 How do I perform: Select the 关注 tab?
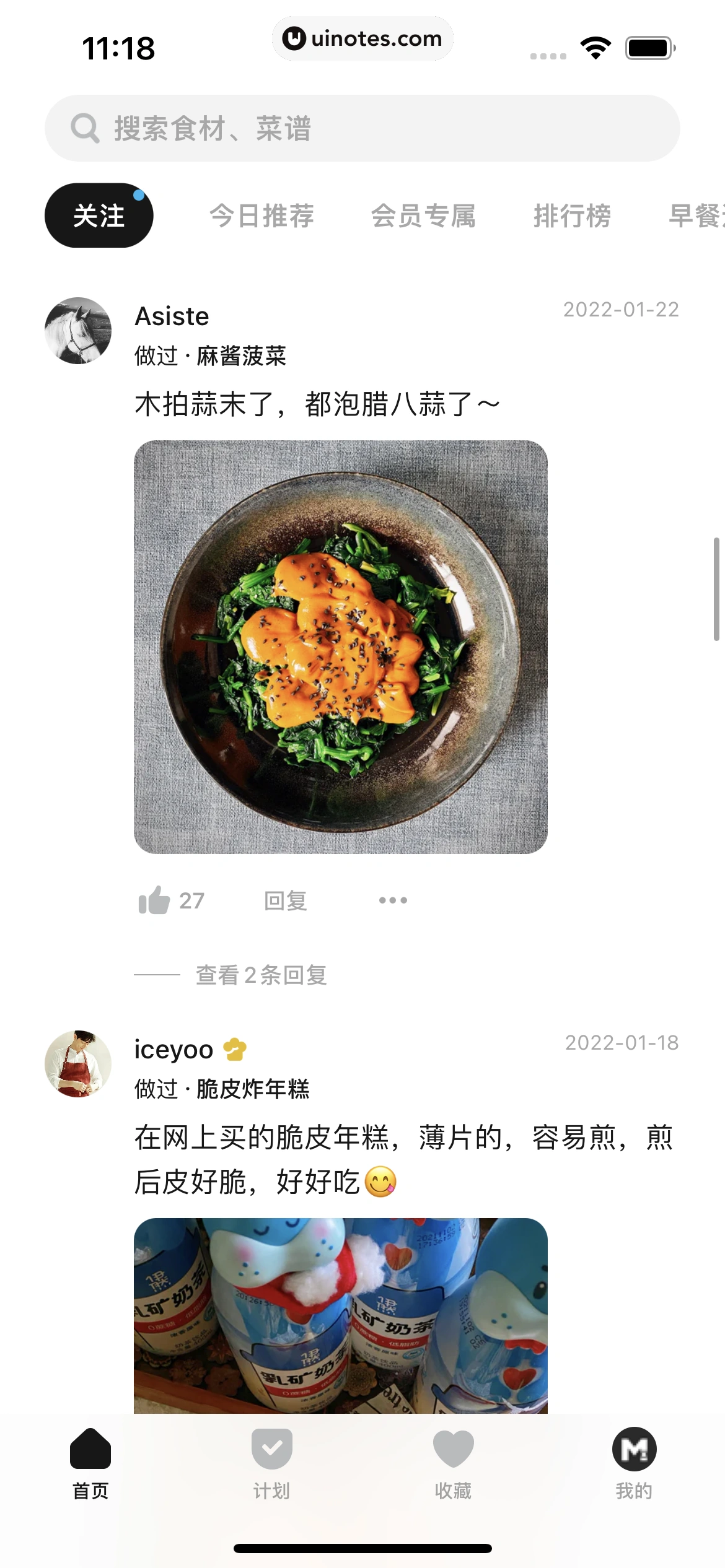(99, 216)
